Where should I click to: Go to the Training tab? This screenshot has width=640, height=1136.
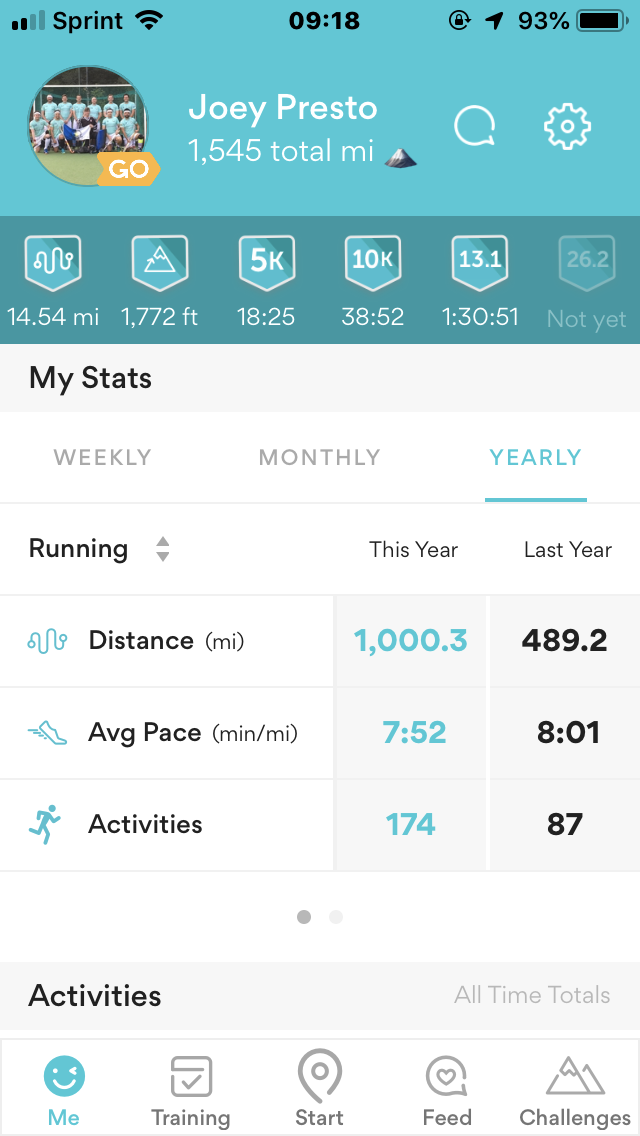pos(190,1089)
